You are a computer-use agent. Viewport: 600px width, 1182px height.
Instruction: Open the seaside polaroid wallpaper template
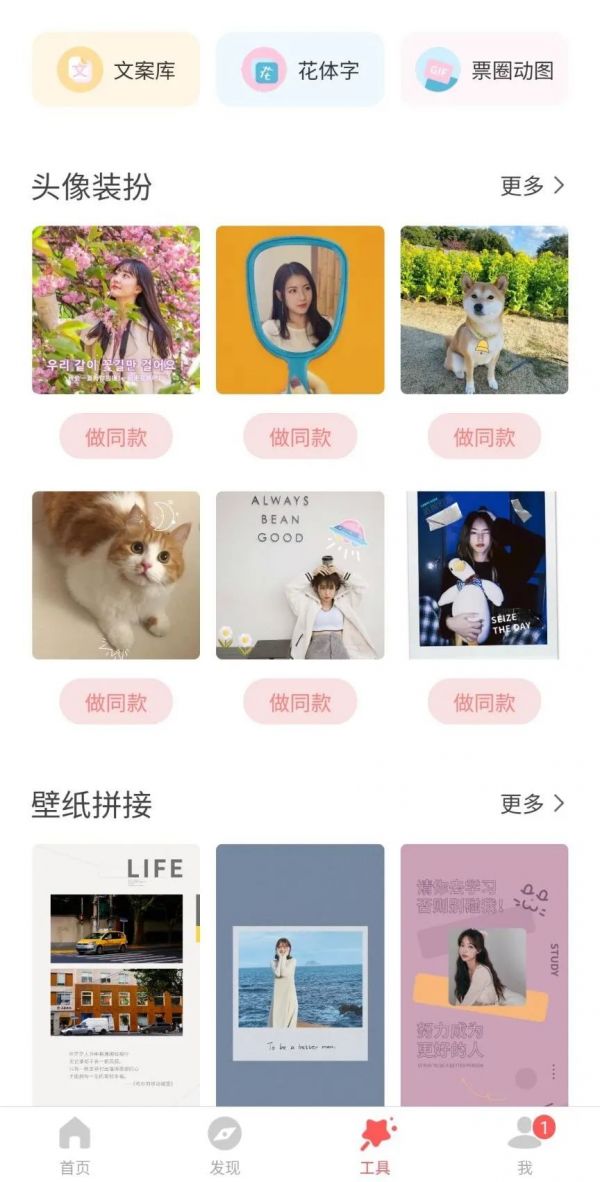300,975
